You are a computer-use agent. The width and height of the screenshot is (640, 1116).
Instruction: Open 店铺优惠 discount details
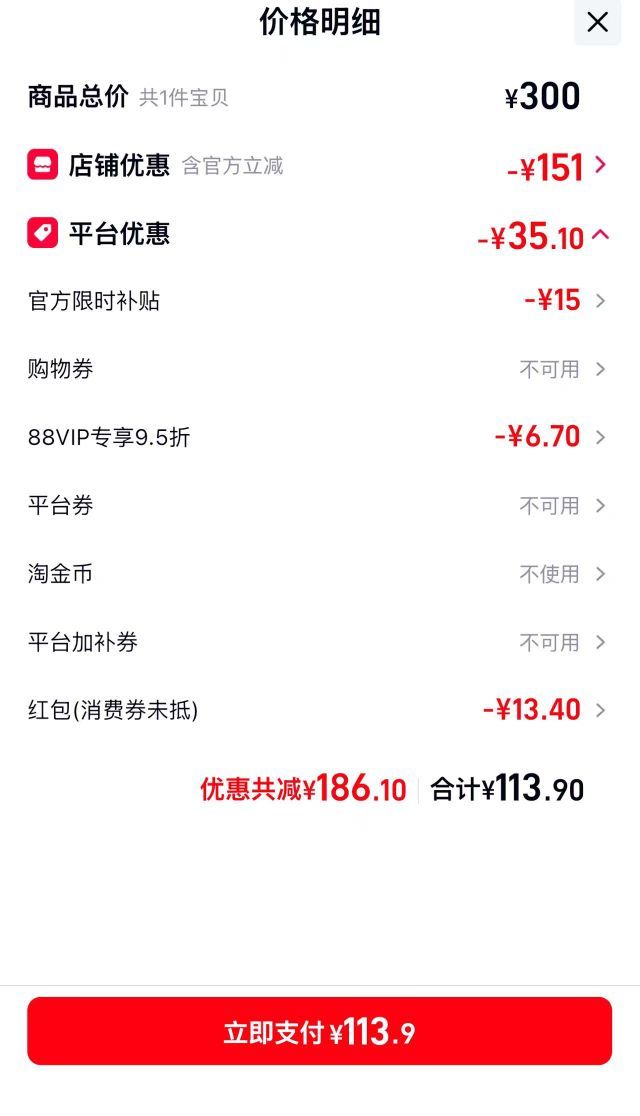(x=319, y=166)
